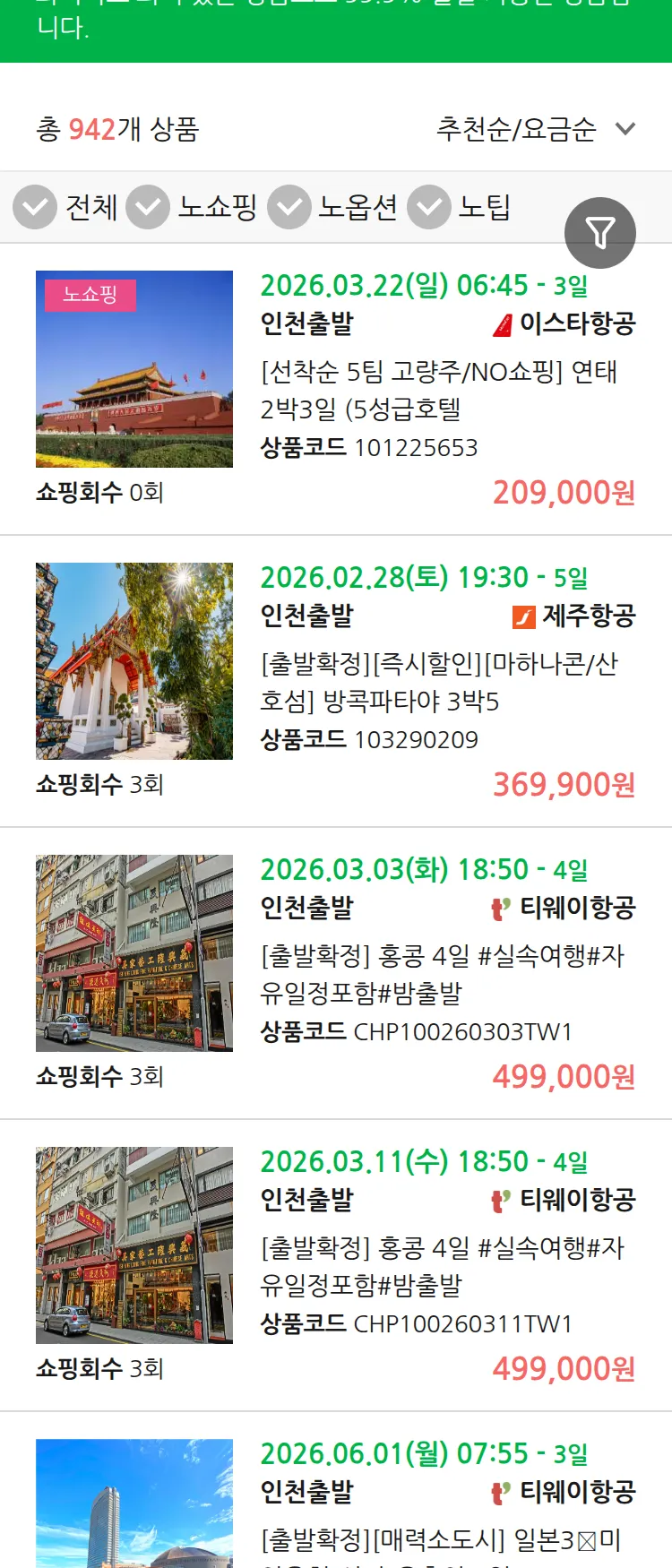Toggle the 노옵션 filter checkmark
The image size is (672, 1568).
click(289, 207)
